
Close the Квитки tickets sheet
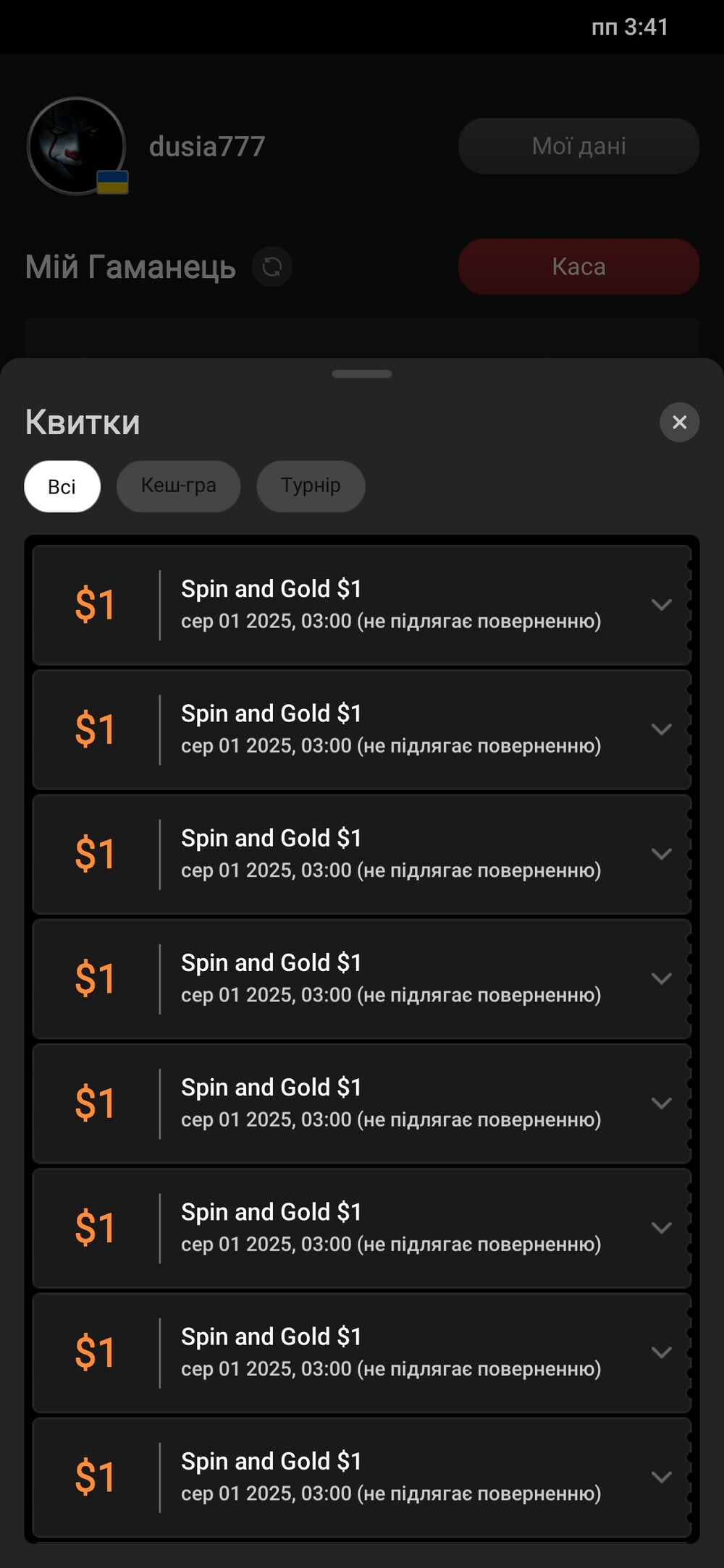(679, 422)
